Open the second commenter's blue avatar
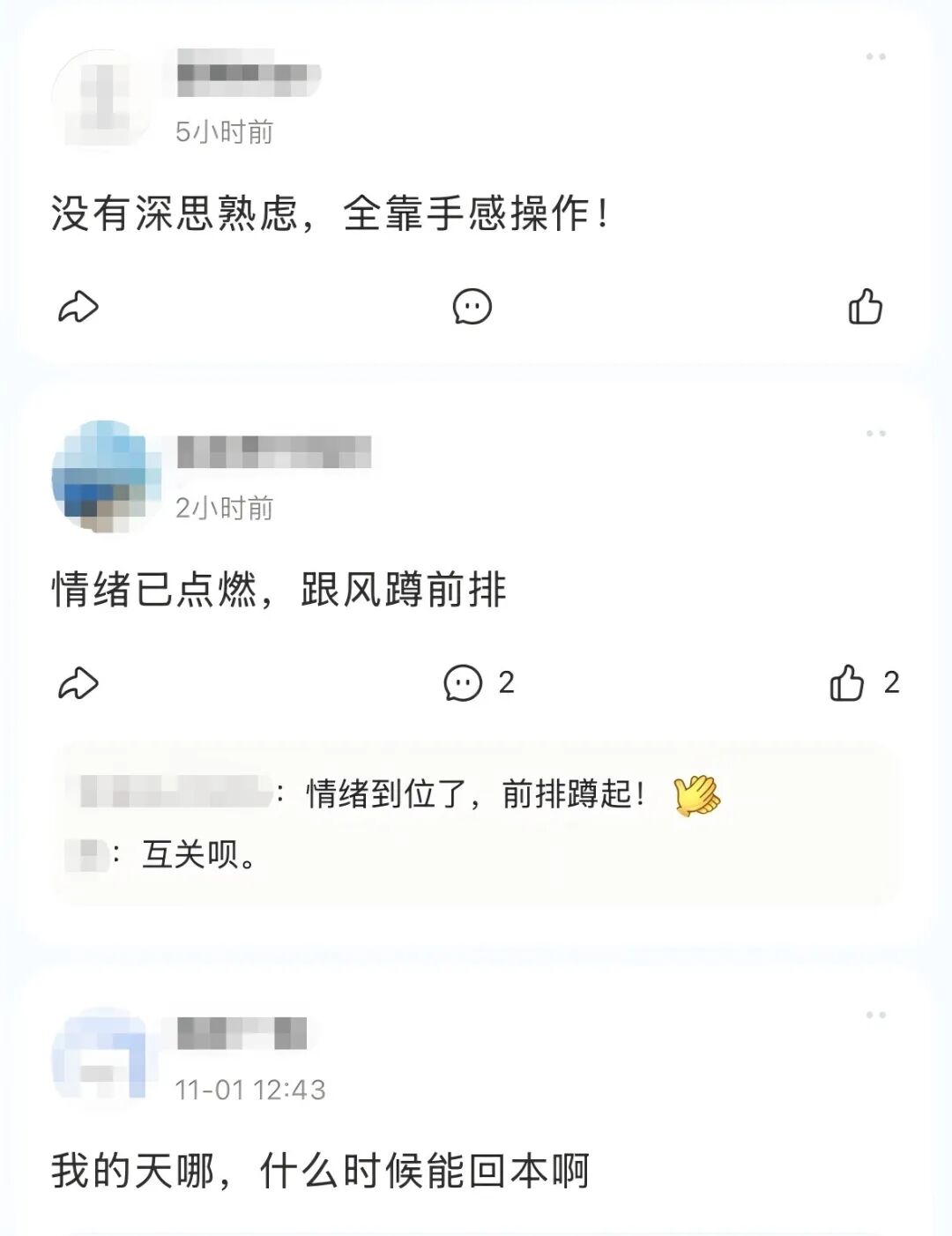952x1236 pixels. tap(104, 473)
